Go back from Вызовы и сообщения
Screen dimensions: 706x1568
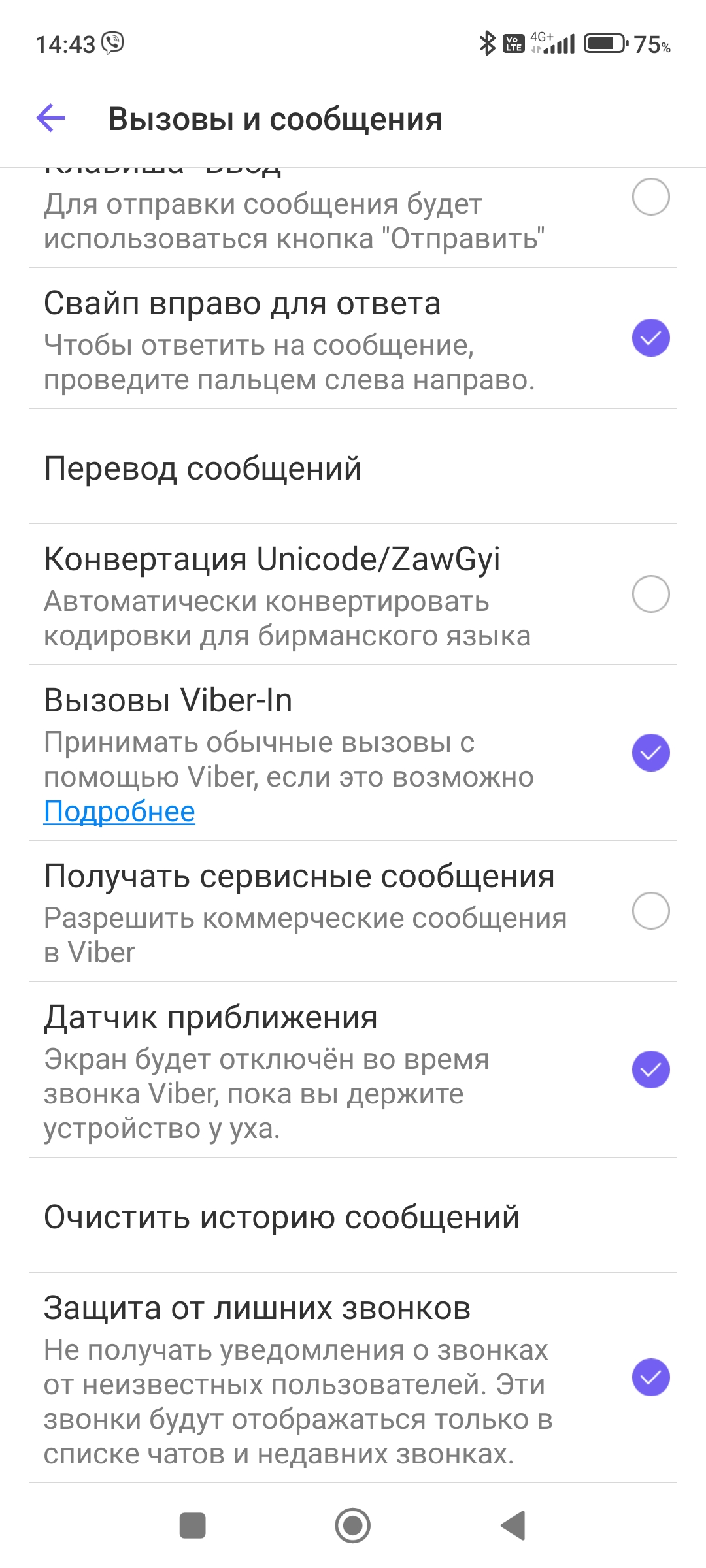pyautogui.click(x=51, y=119)
